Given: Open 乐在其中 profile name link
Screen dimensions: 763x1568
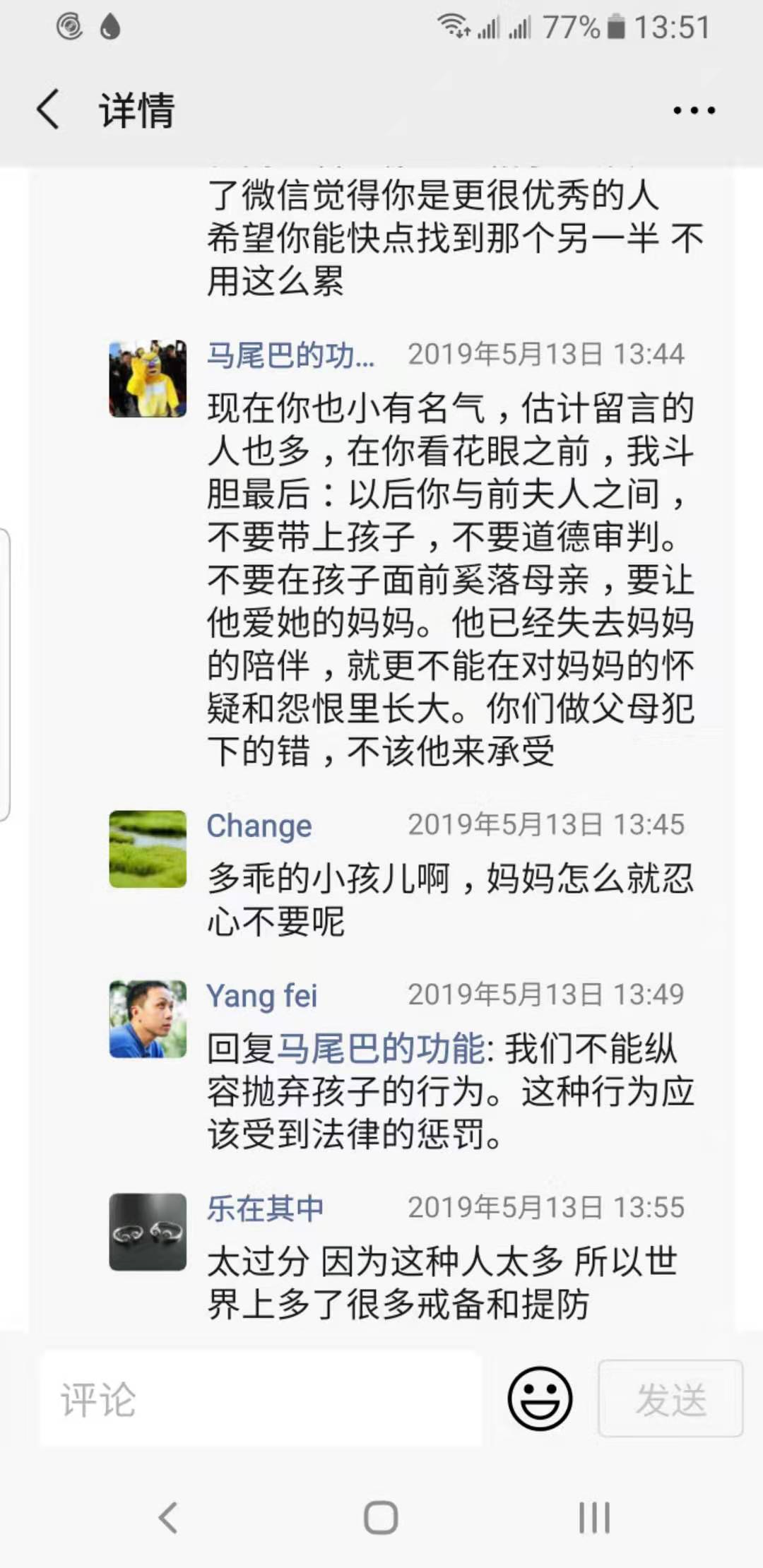Looking at the screenshot, I should point(265,1208).
